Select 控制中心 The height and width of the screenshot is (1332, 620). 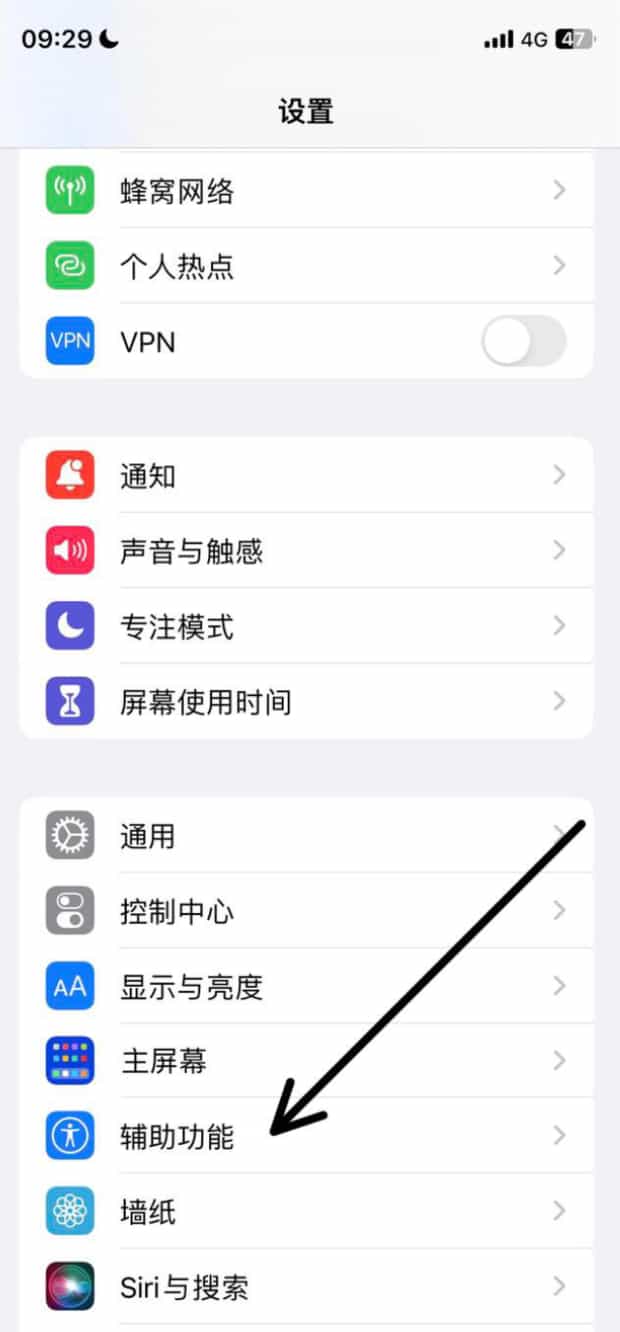[305, 912]
